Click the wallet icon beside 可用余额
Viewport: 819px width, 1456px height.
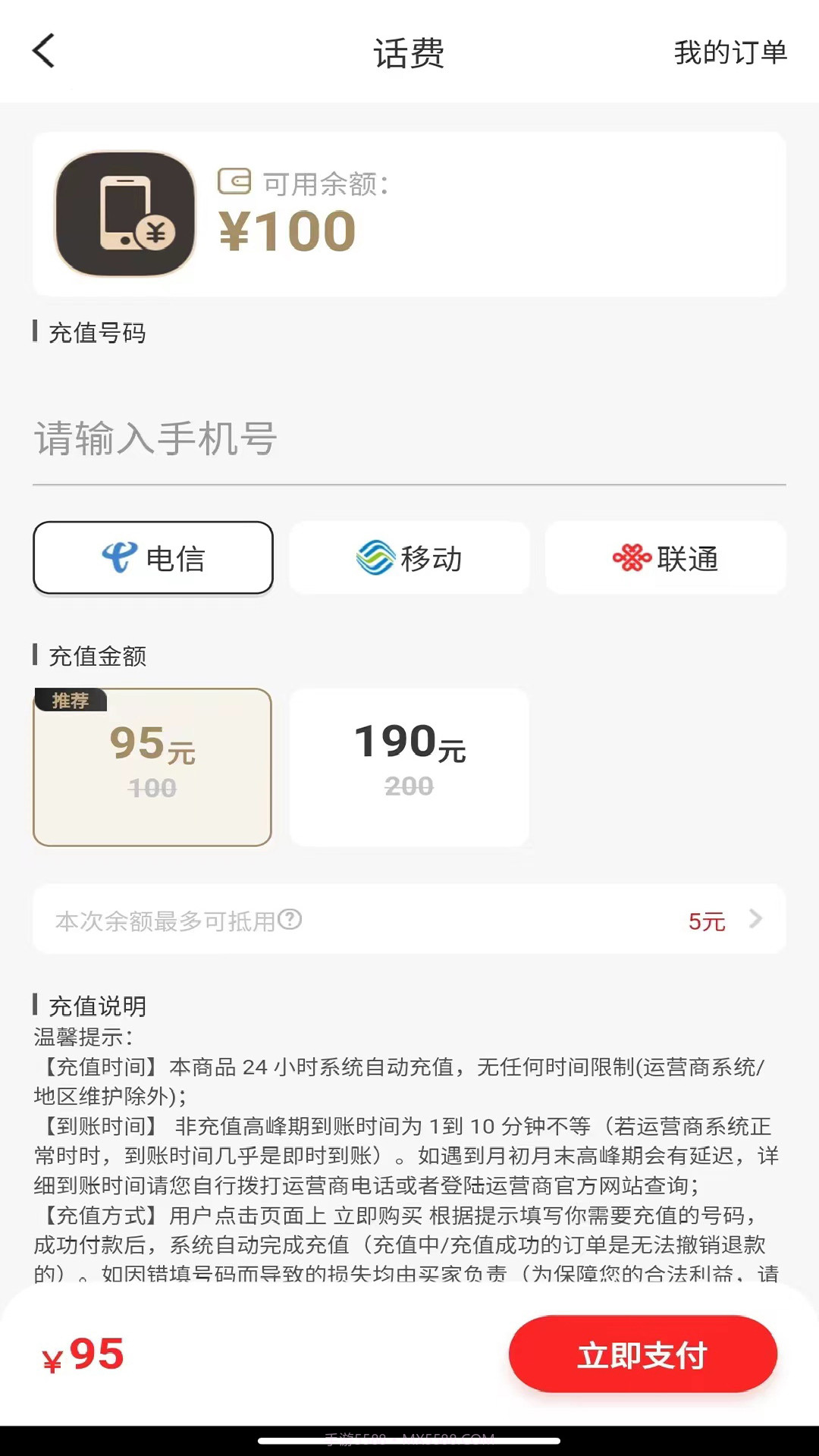tap(235, 182)
